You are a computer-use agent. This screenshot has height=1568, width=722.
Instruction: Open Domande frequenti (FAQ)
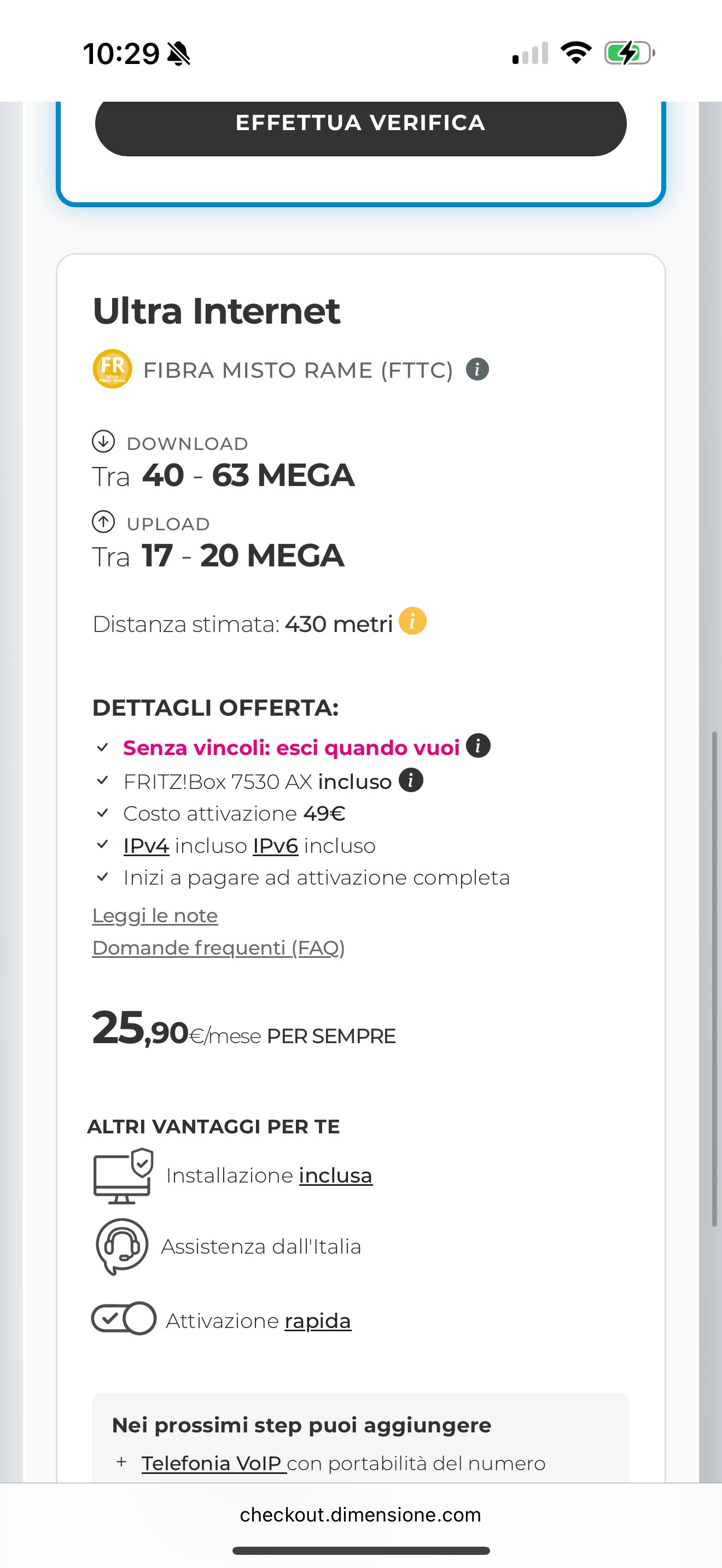218,947
